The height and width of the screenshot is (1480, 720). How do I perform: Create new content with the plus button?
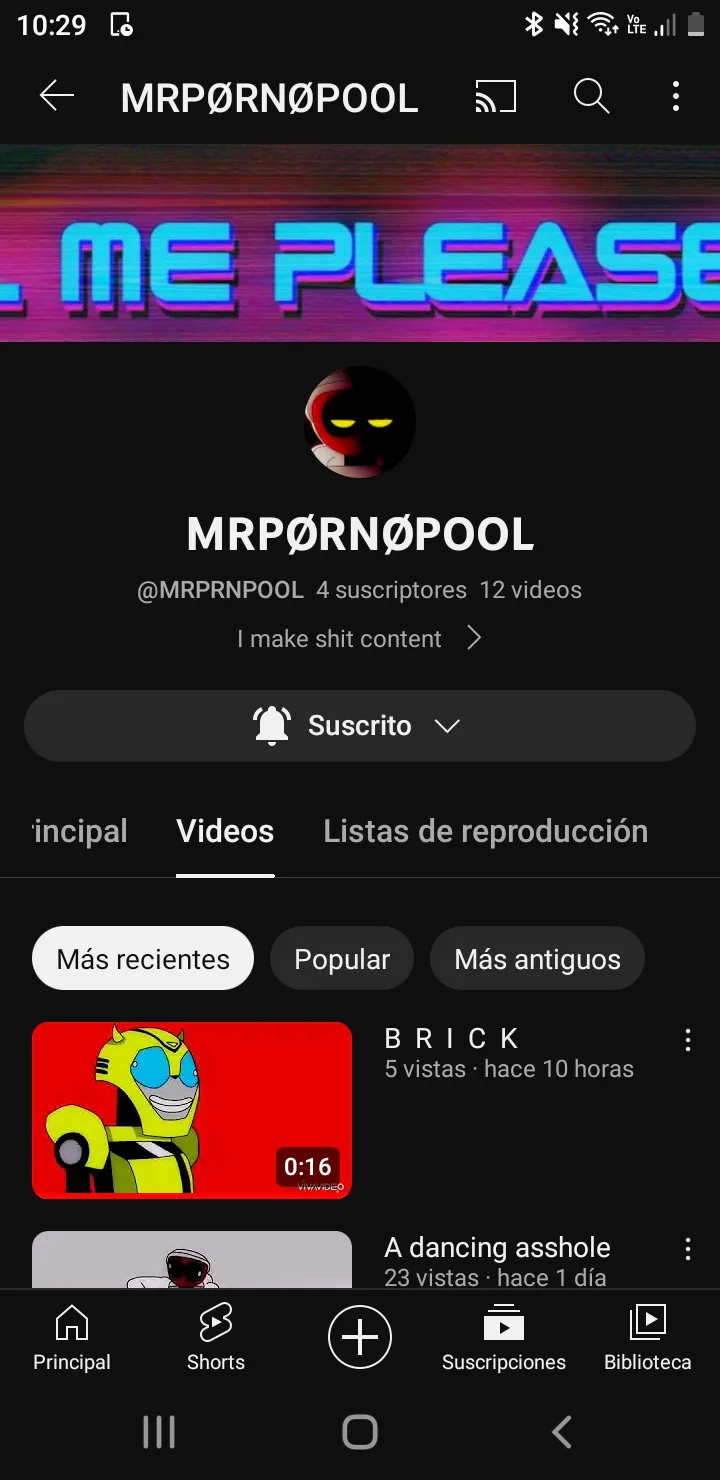coord(360,1338)
